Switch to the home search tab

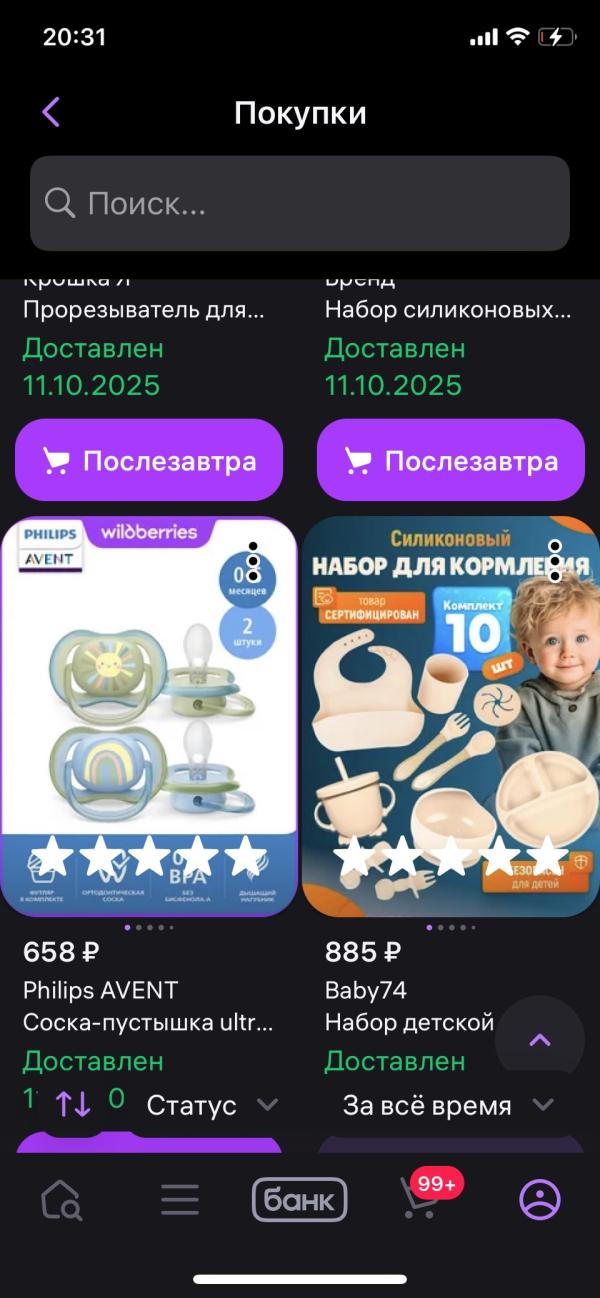pos(62,1199)
